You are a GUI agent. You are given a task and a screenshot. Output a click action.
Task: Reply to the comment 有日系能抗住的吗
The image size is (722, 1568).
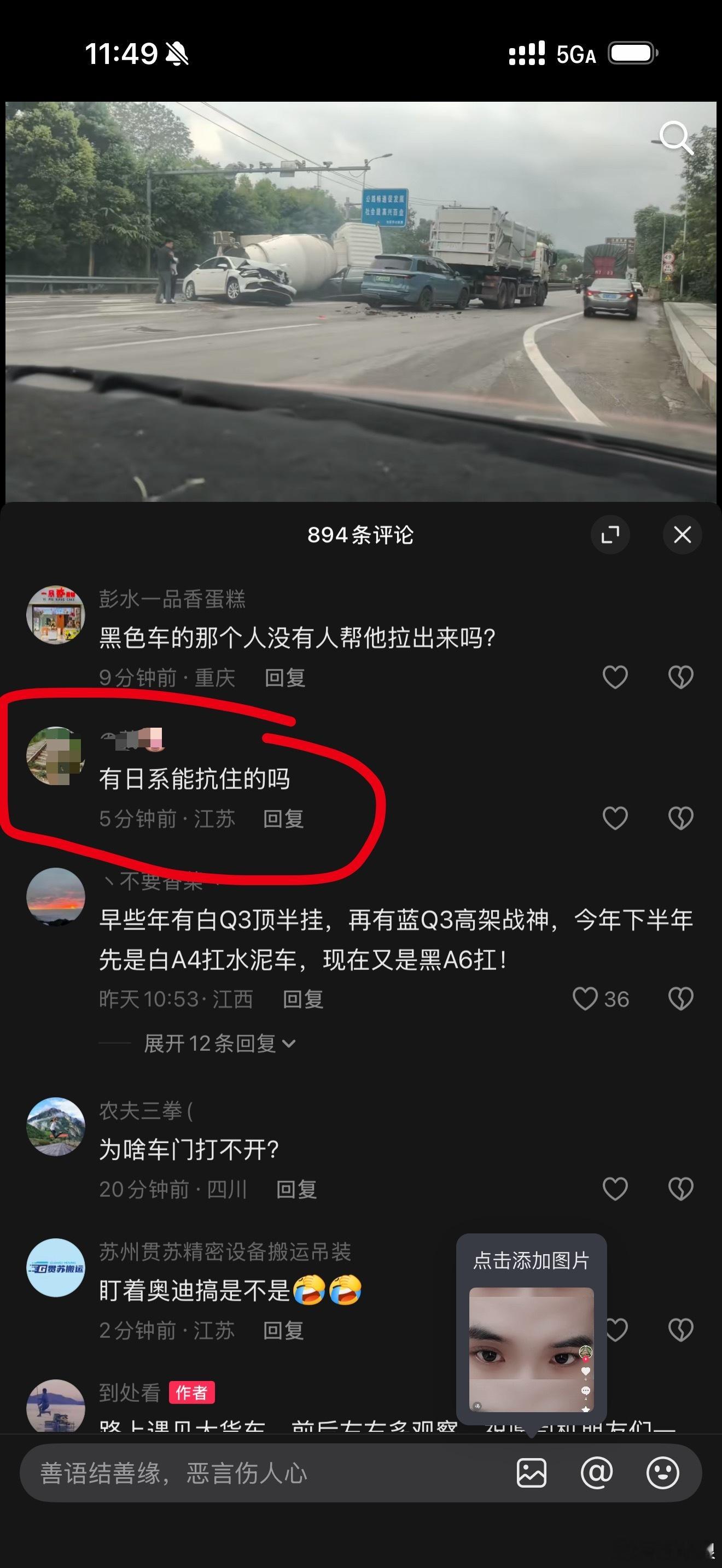tap(284, 818)
